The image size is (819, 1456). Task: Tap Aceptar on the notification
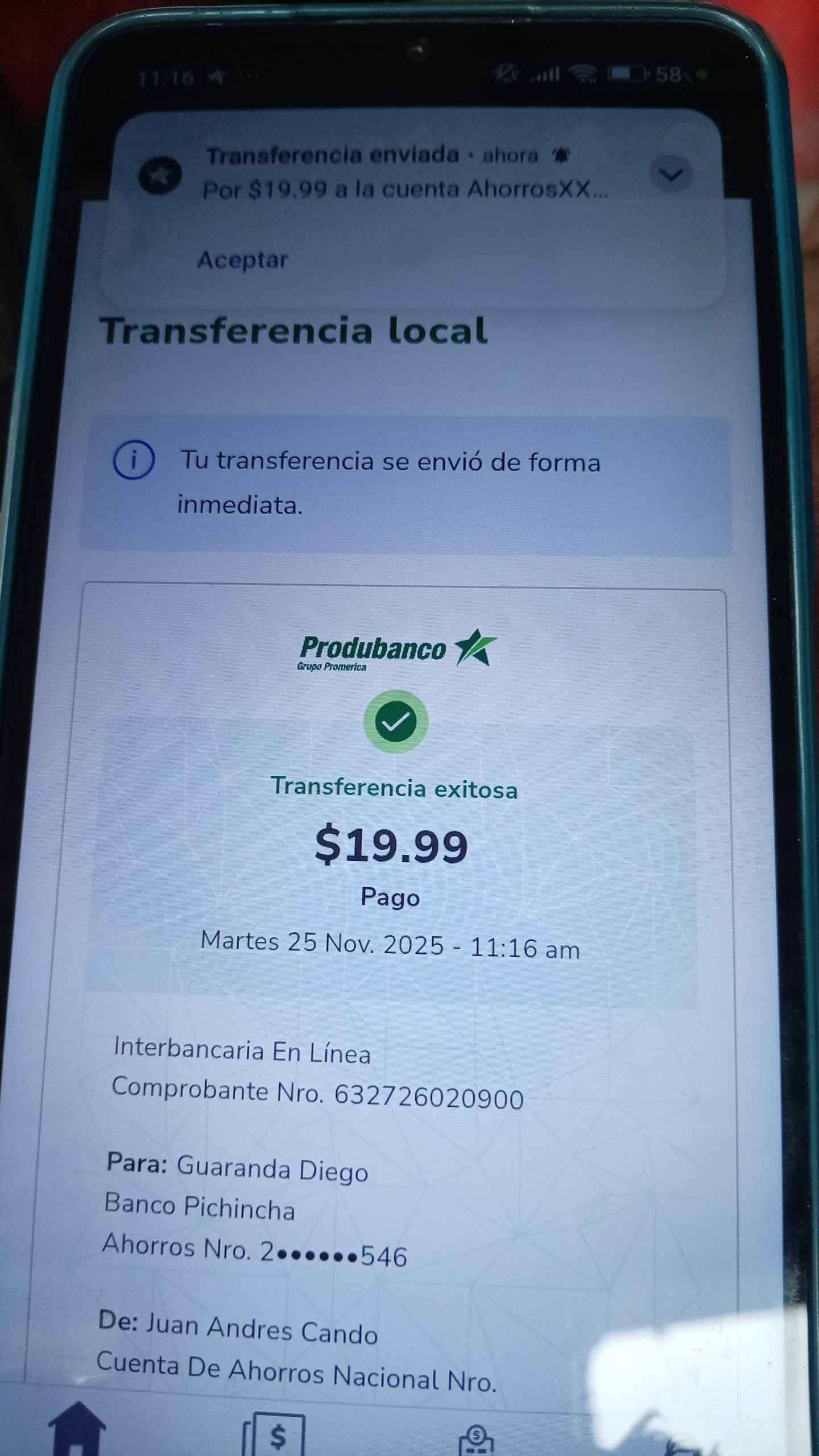pos(243,260)
